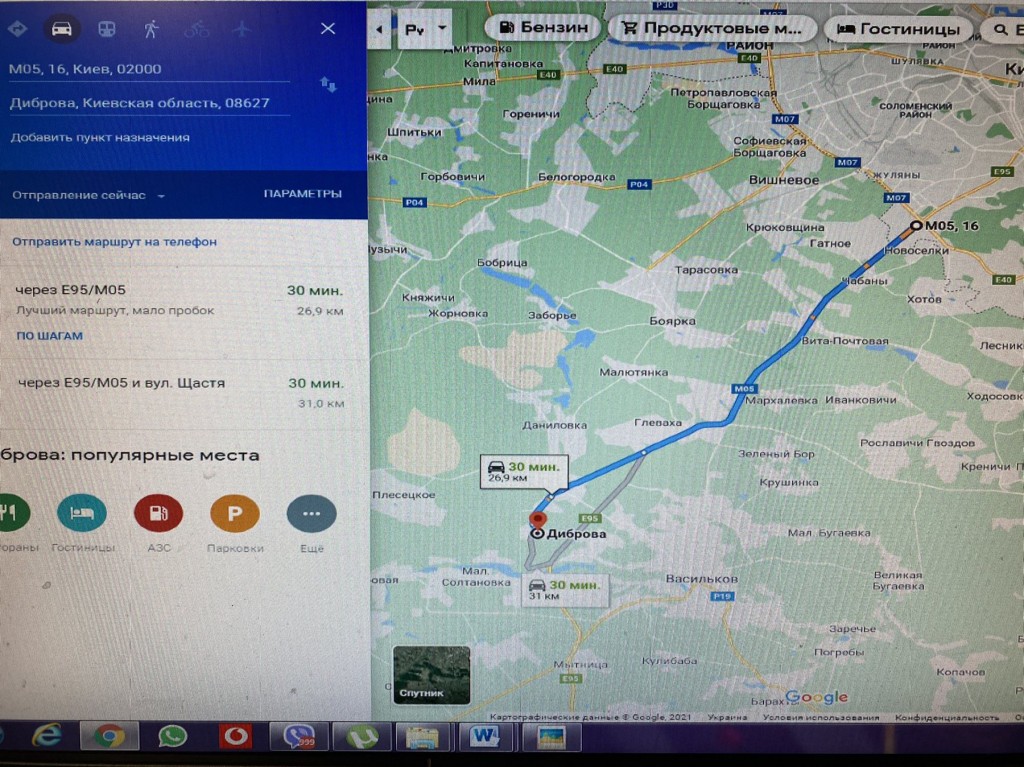Open the Ещё more places button
1024x767 pixels.
point(311,513)
